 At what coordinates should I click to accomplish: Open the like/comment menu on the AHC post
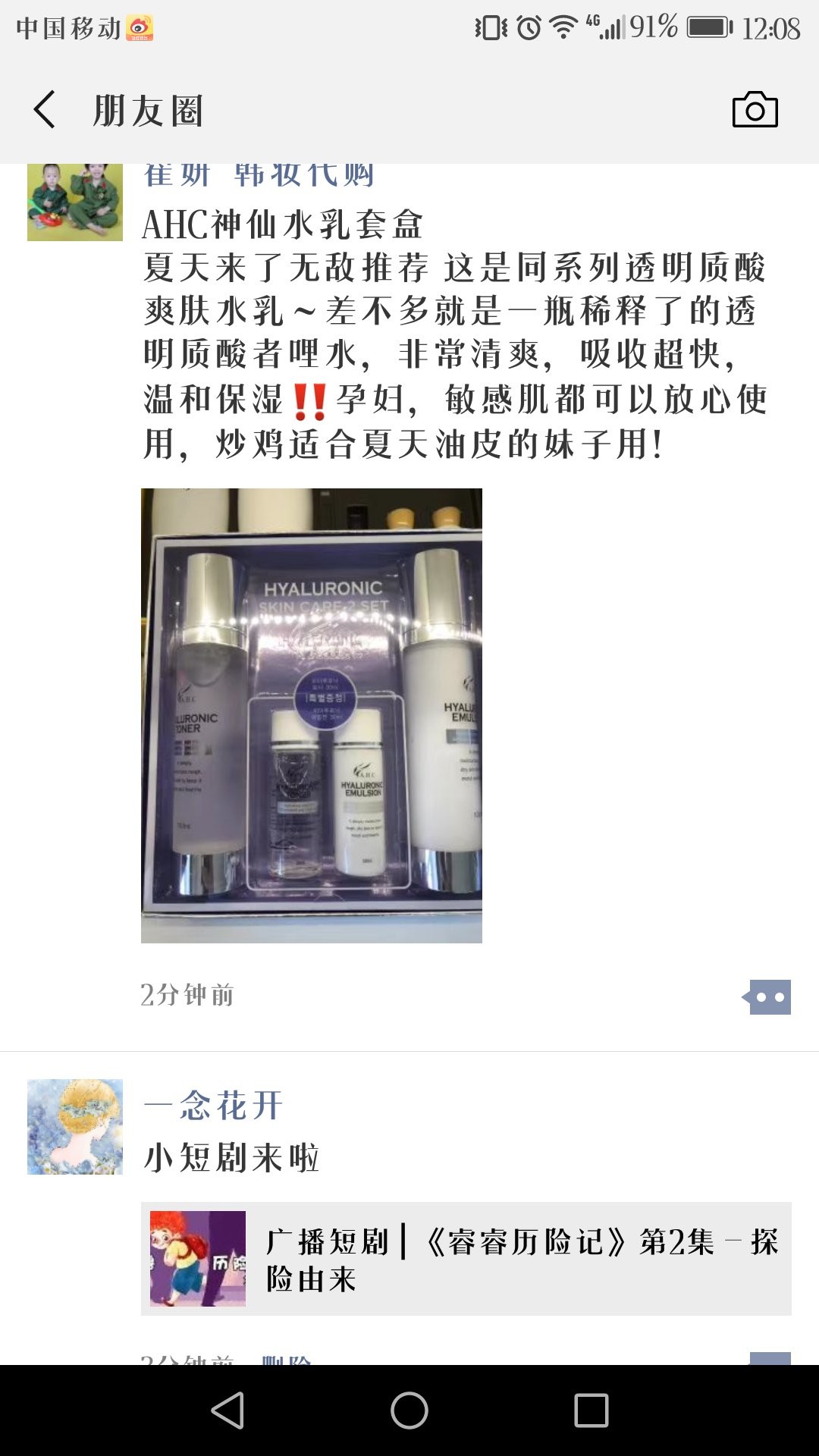click(768, 996)
